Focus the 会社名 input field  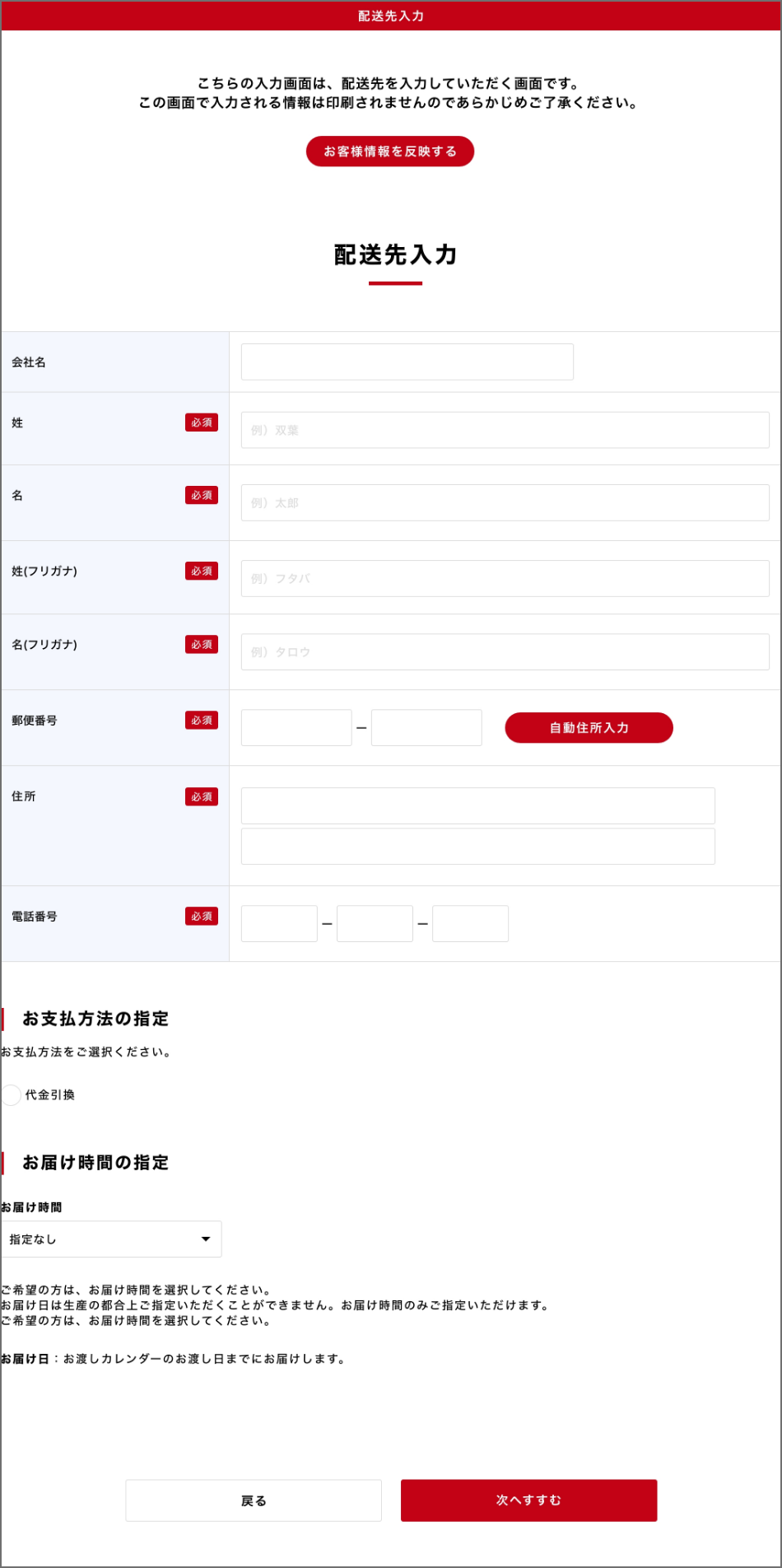click(x=407, y=362)
